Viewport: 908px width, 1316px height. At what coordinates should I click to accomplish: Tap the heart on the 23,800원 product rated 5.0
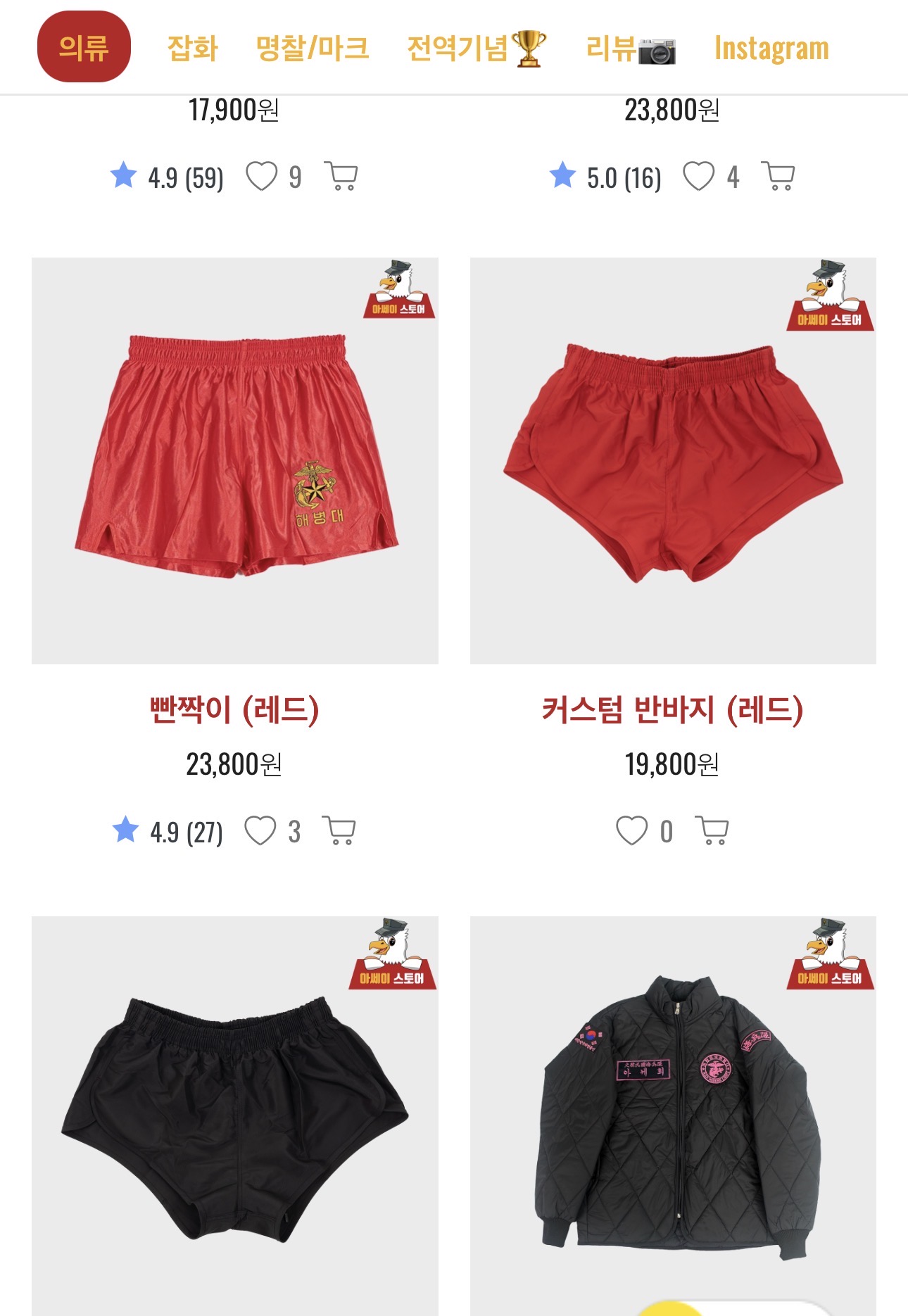point(698,177)
